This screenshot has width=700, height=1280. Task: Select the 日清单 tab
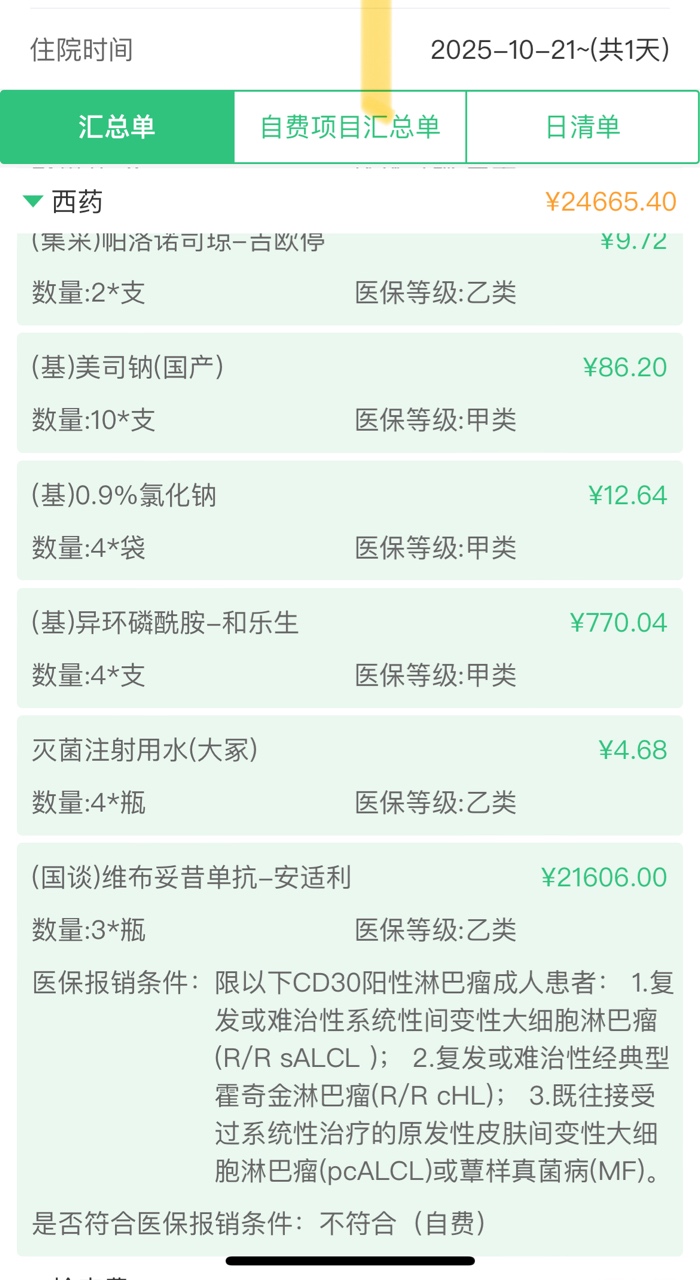tap(582, 127)
